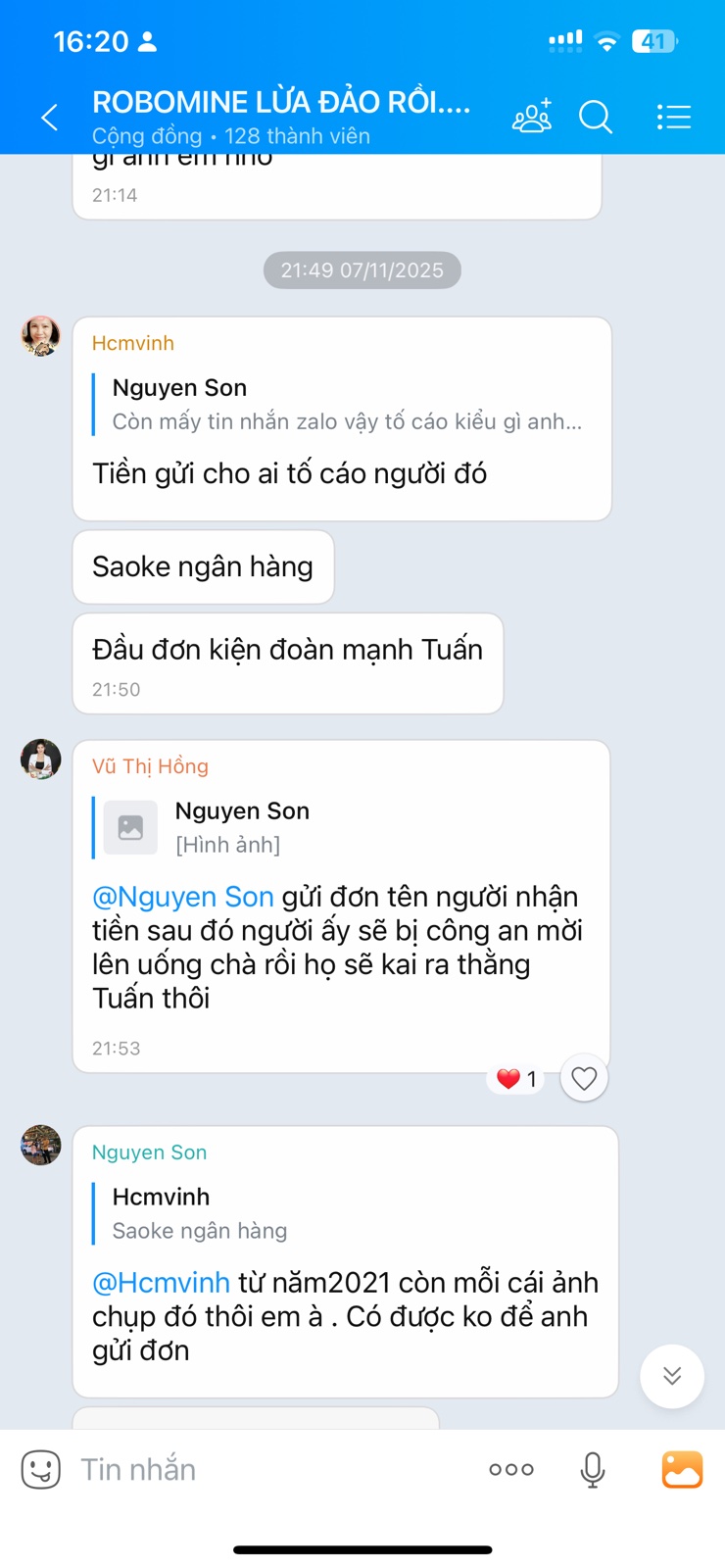Open the group options menu
Viewport: 725px width, 1568px height.
click(673, 117)
